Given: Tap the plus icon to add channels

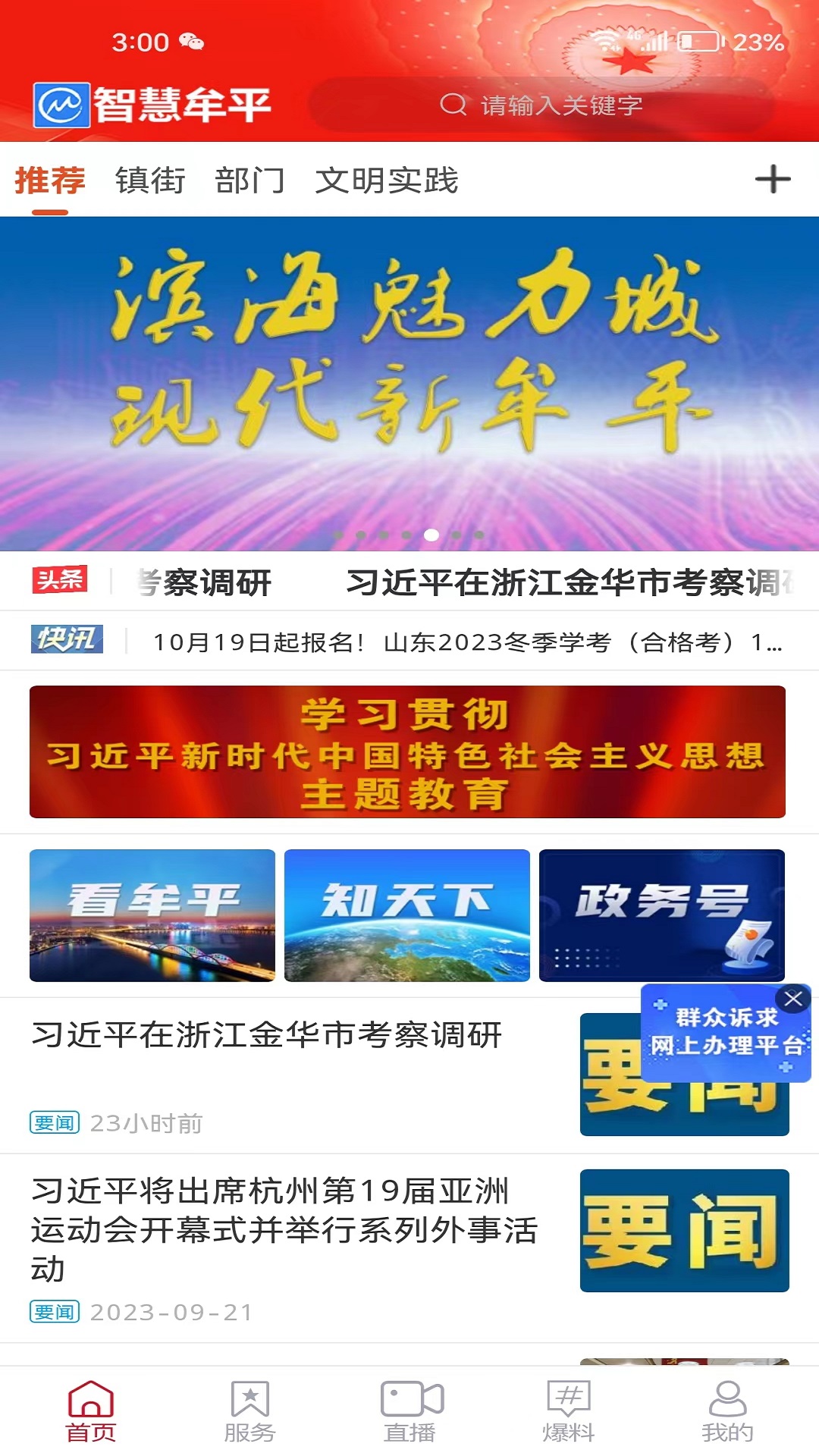Looking at the screenshot, I should coord(773,180).
